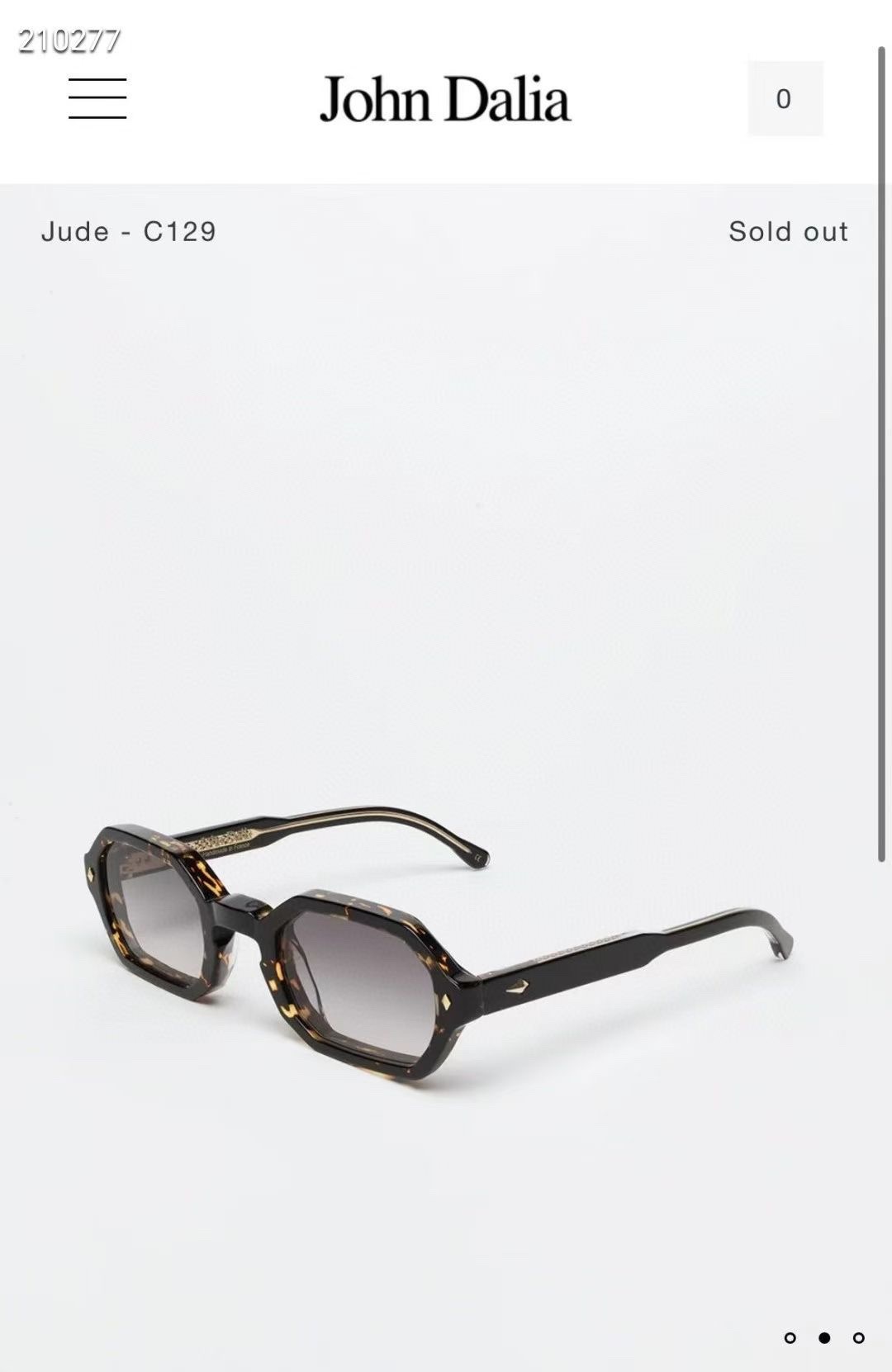The width and height of the screenshot is (892, 1372).
Task: Jump to the first product image dot
Action: click(x=790, y=1338)
